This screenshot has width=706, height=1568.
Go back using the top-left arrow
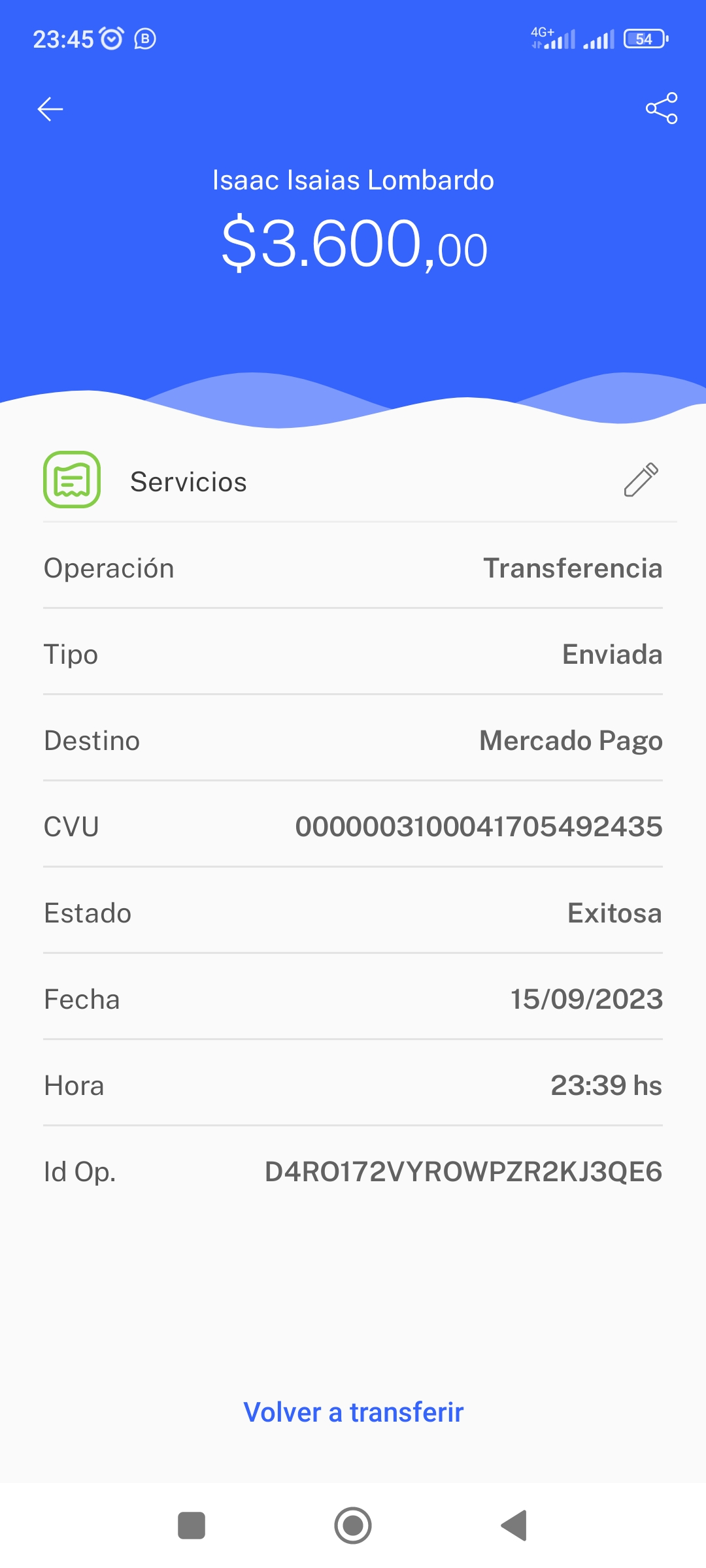[50, 109]
